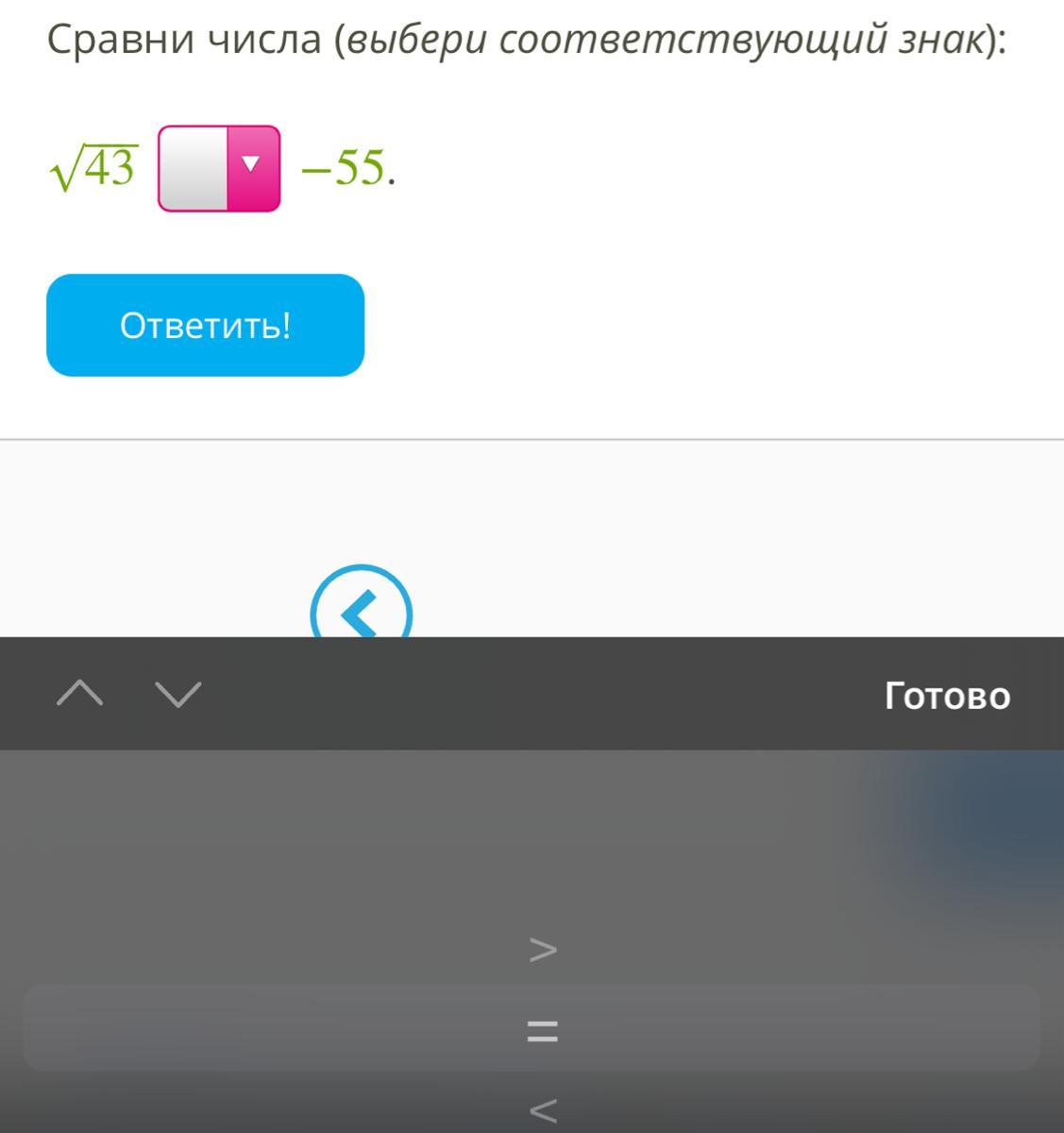Open the comparison sign dropdown

coord(219,168)
